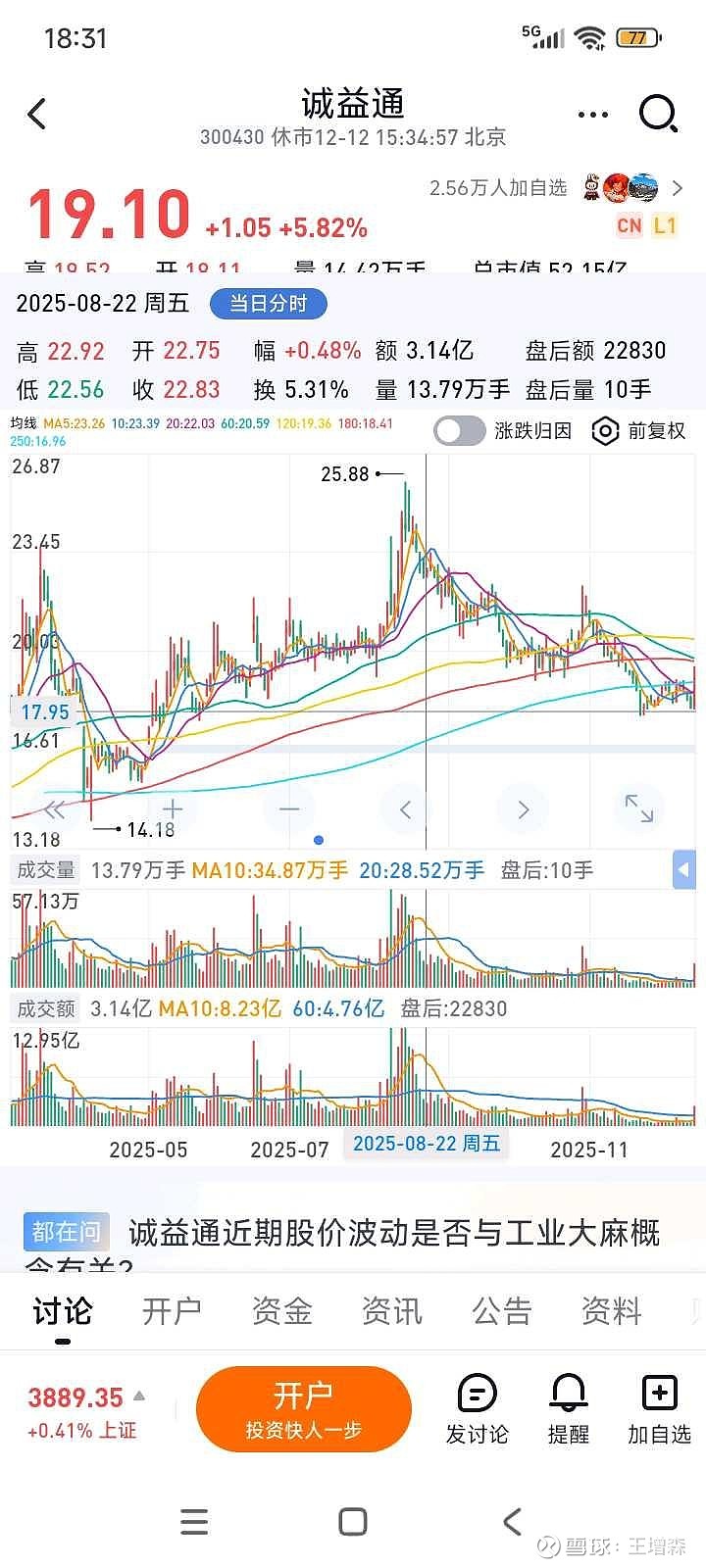Move the crosshair to the previous day

pos(406,809)
